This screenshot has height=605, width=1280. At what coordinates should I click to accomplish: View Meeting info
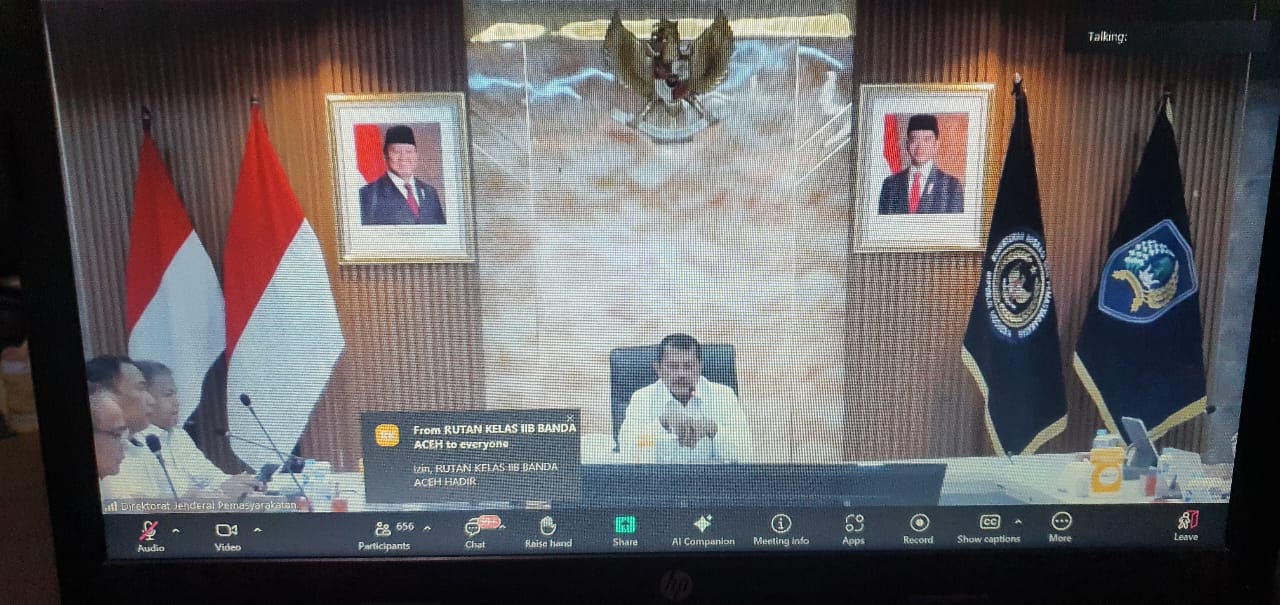coord(781,529)
